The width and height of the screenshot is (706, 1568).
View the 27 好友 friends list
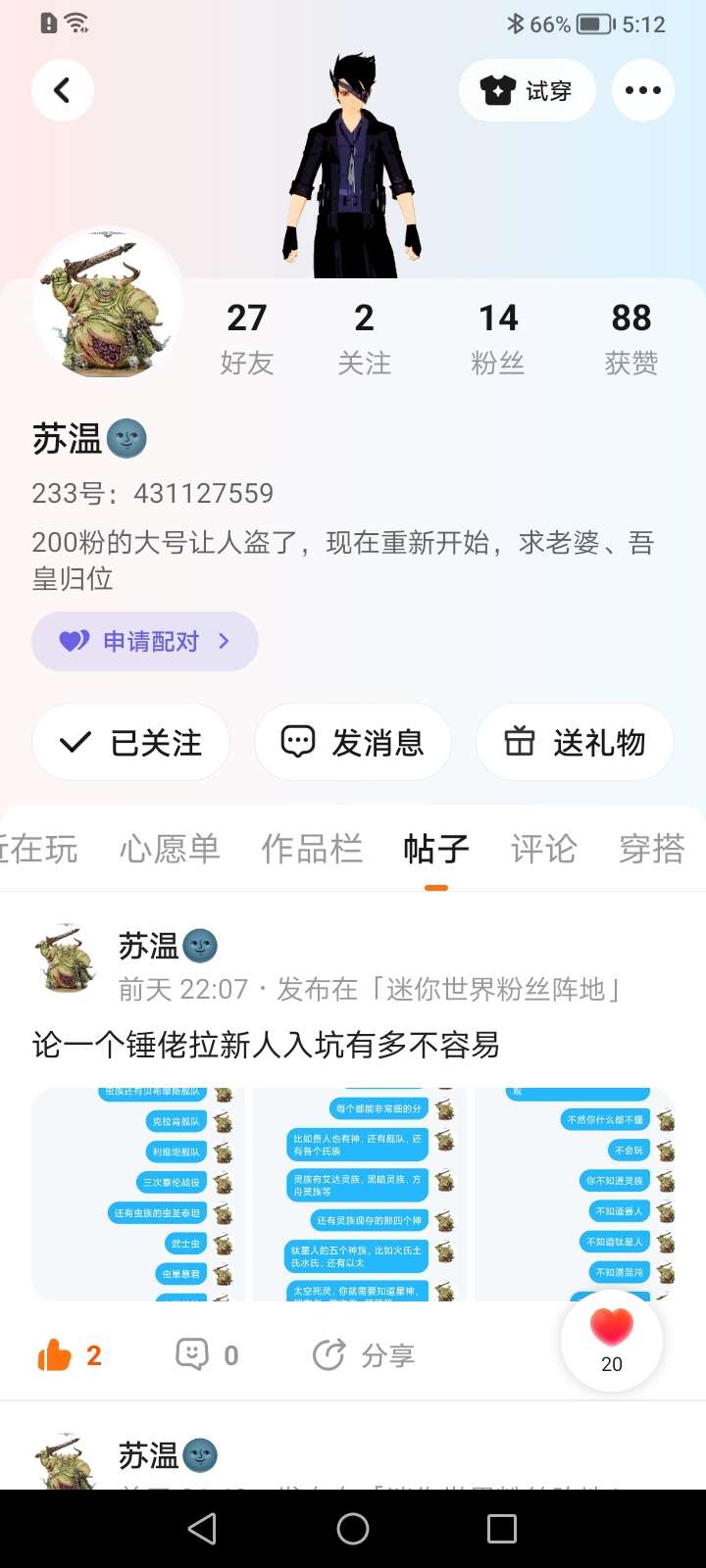coord(246,338)
